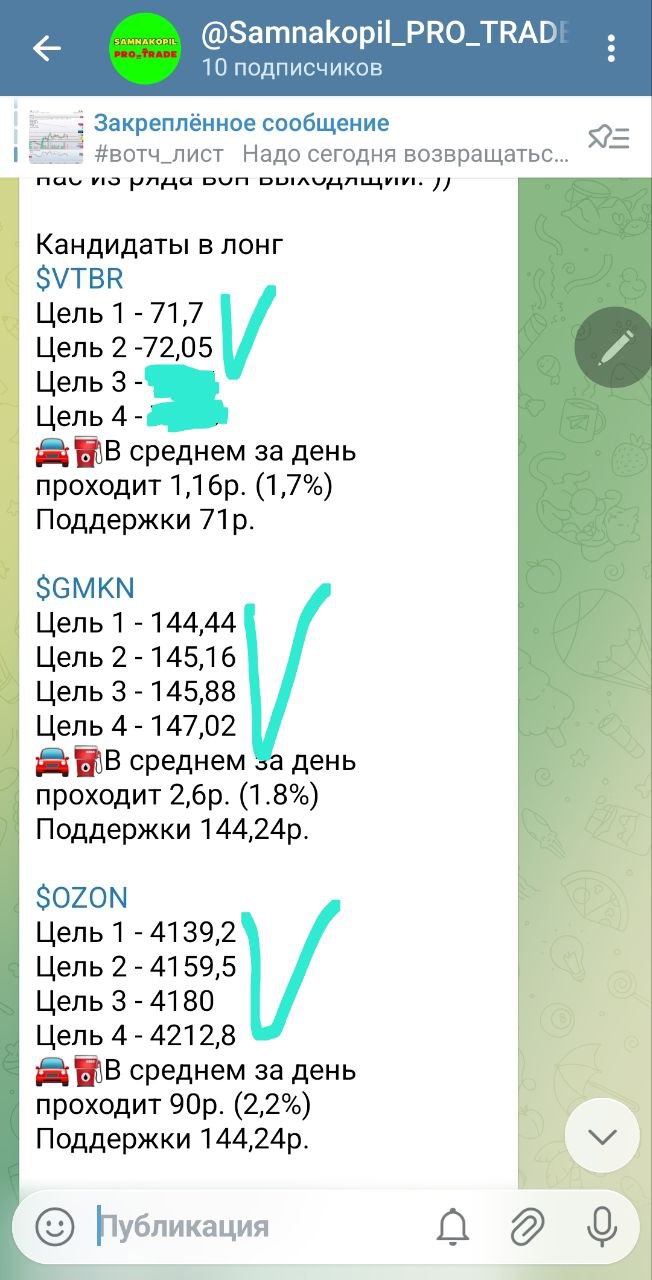Toggle the notification bell for posts

pyautogui.click(x=453, y=1226)
